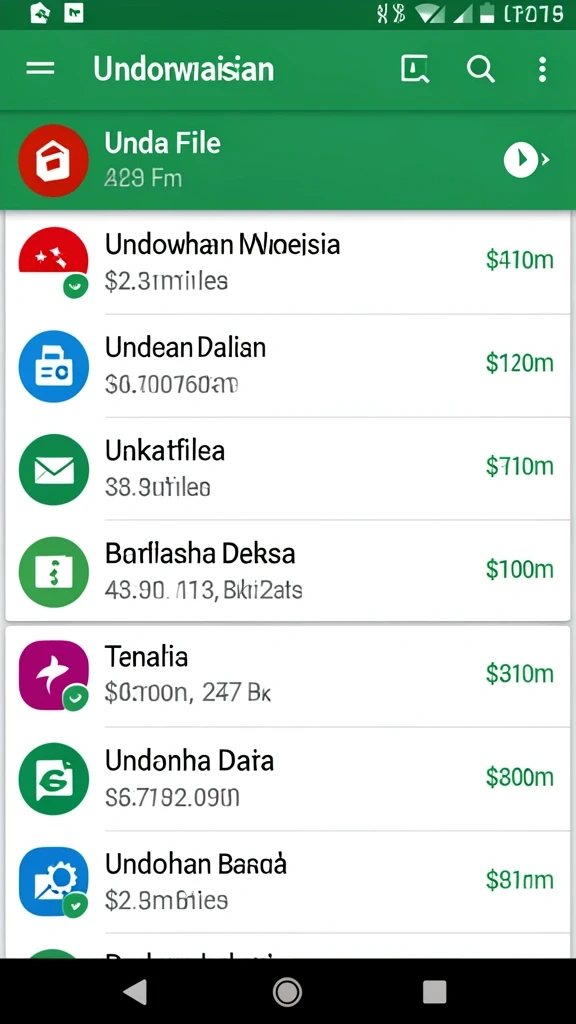Image resolution: width=576 pixels, height=1024 pixels.
Task: Tap the play arrow on Unda File
Action: (x=521, y=159)
